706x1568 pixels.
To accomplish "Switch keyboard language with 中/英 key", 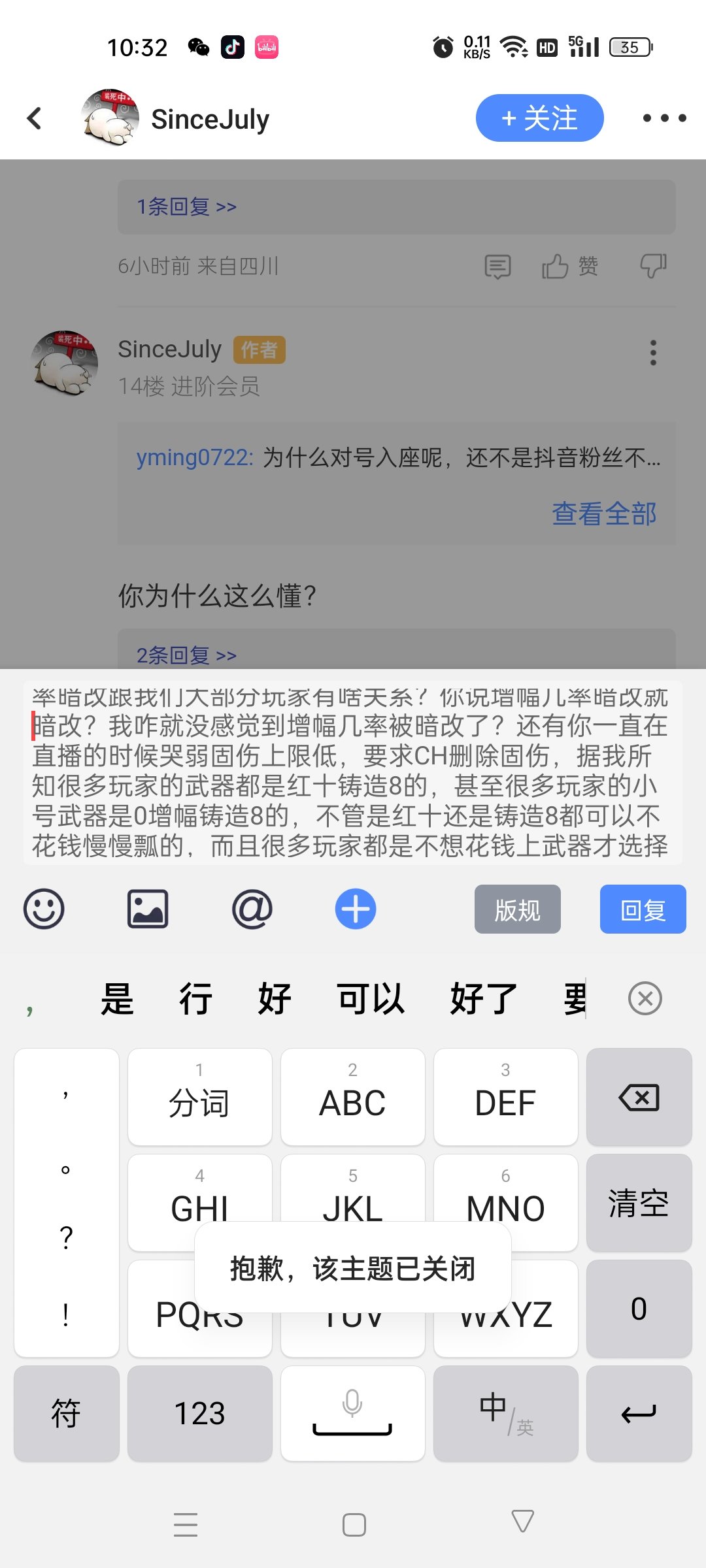I will (x=505, y=1414).
